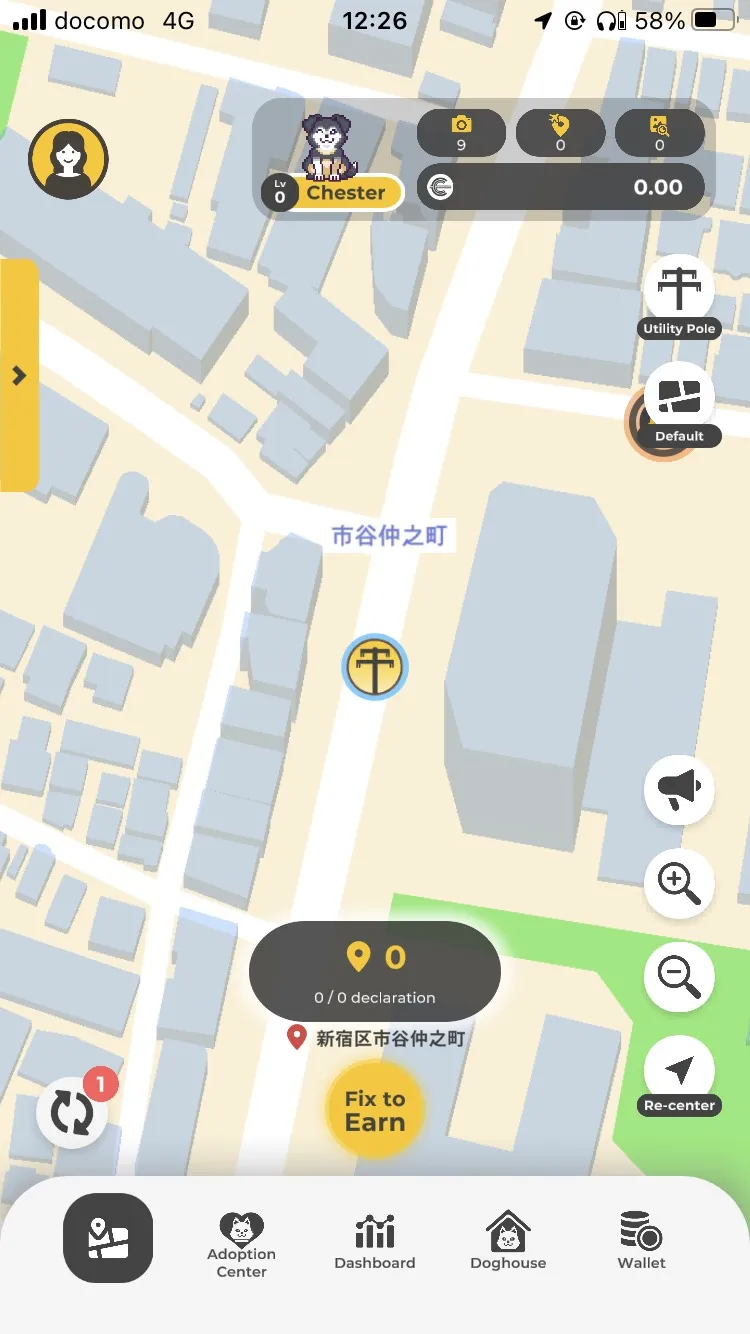The height and width of the screenshot is (1334, 750).
Task: Expand the yellow side panel chevron
Action: (18, 375)
